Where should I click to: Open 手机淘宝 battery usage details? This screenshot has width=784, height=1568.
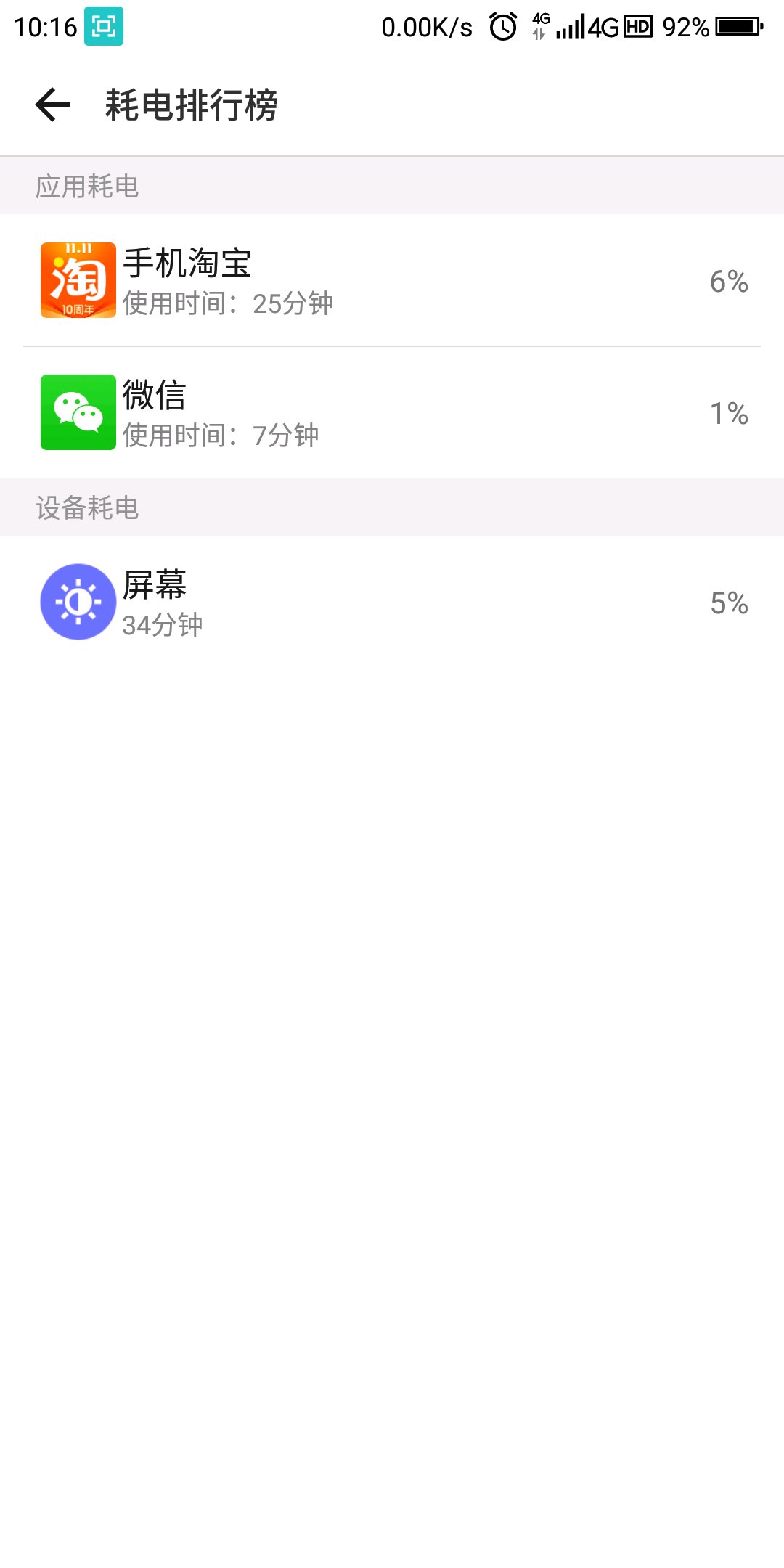click(392, 280)
